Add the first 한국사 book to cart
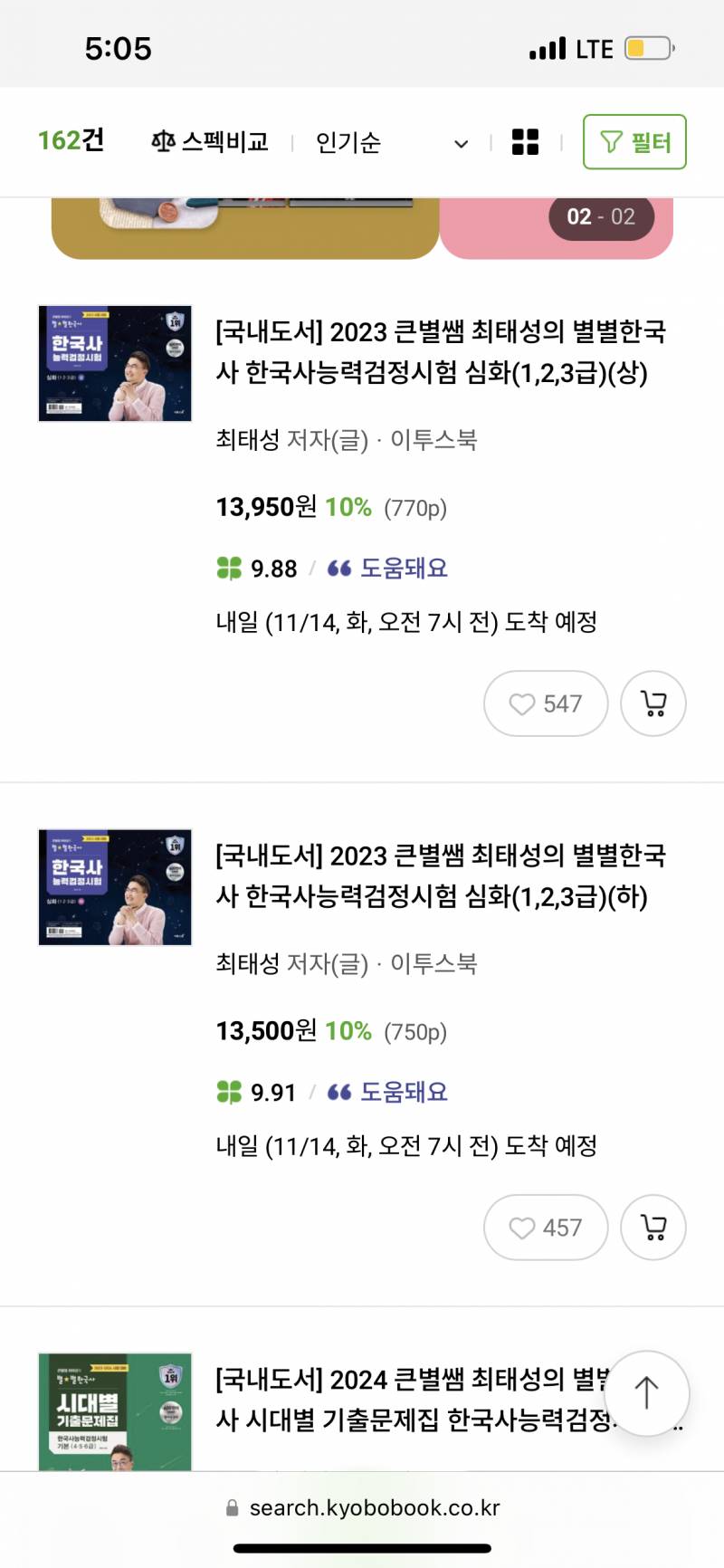This screenshot has width=724, height=1568. [653, 703]
